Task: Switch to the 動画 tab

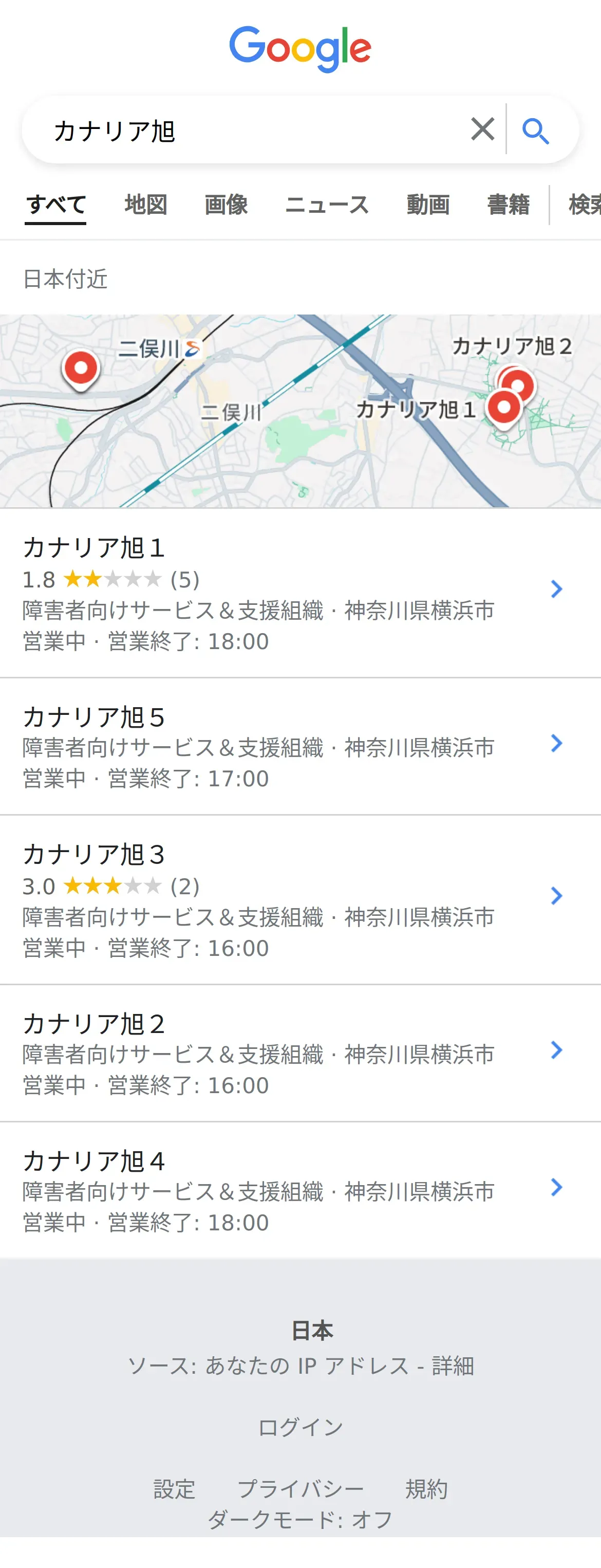Action: coord(428,205)
